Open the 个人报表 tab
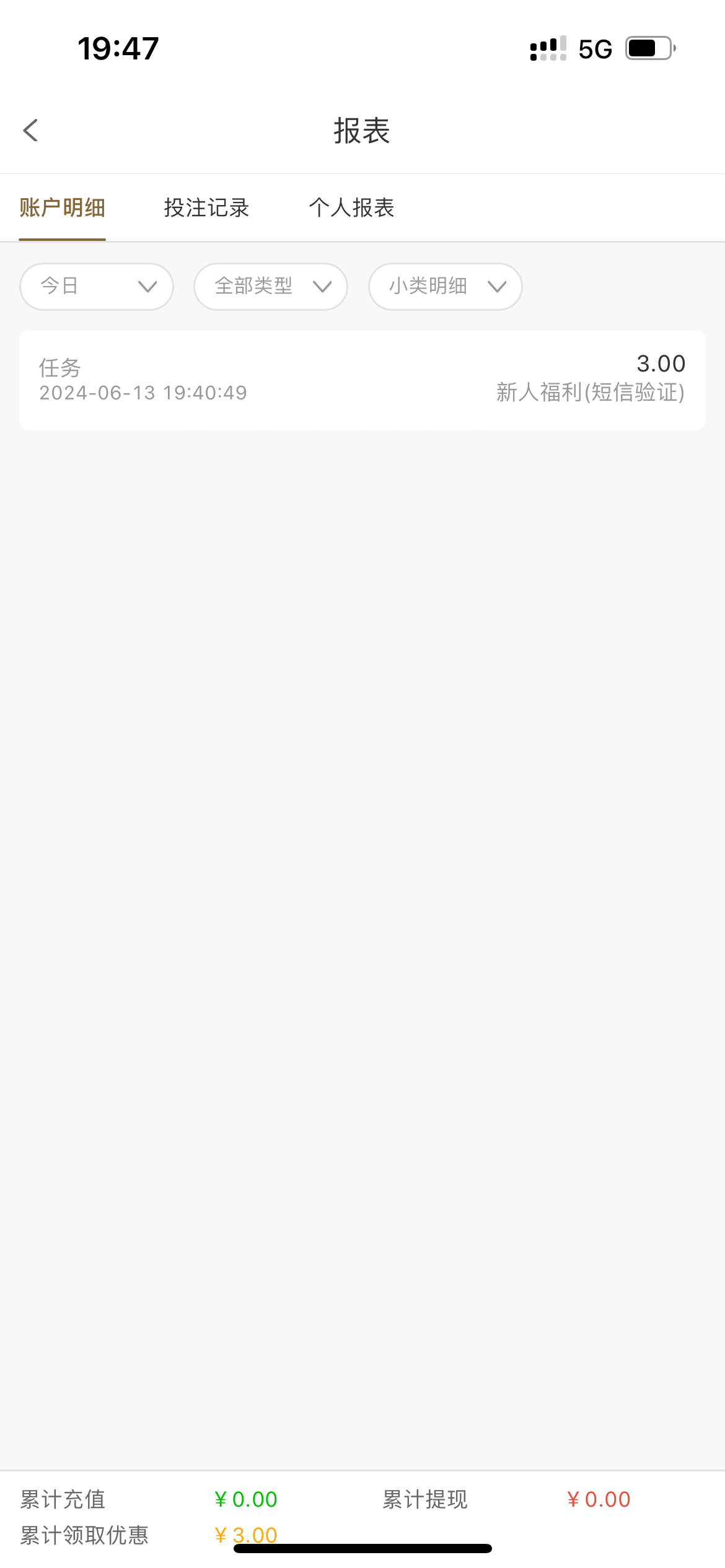This screenshot has height=1568, width=725. tap(351, 208)
